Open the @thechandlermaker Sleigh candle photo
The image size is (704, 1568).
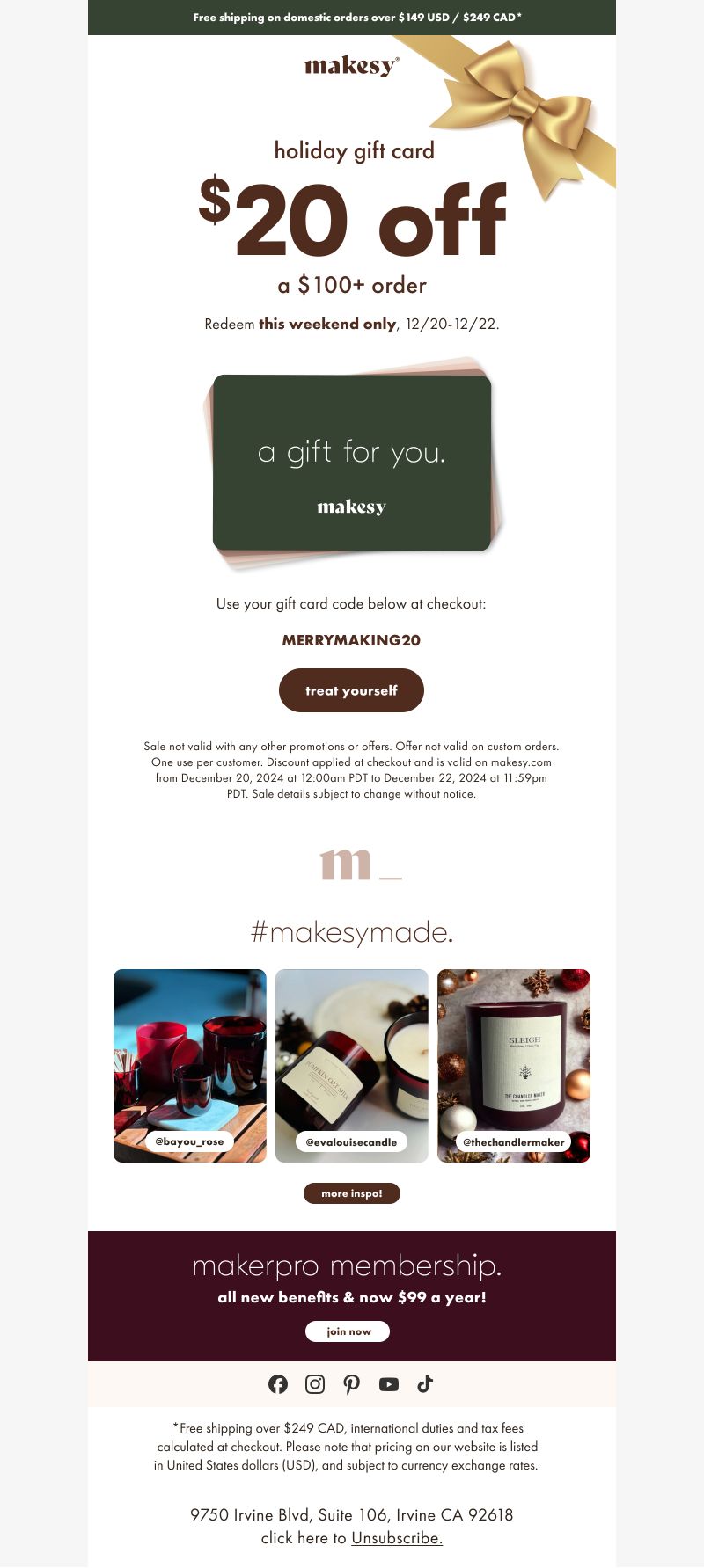pyautogui.click(x=514, y=1066)
